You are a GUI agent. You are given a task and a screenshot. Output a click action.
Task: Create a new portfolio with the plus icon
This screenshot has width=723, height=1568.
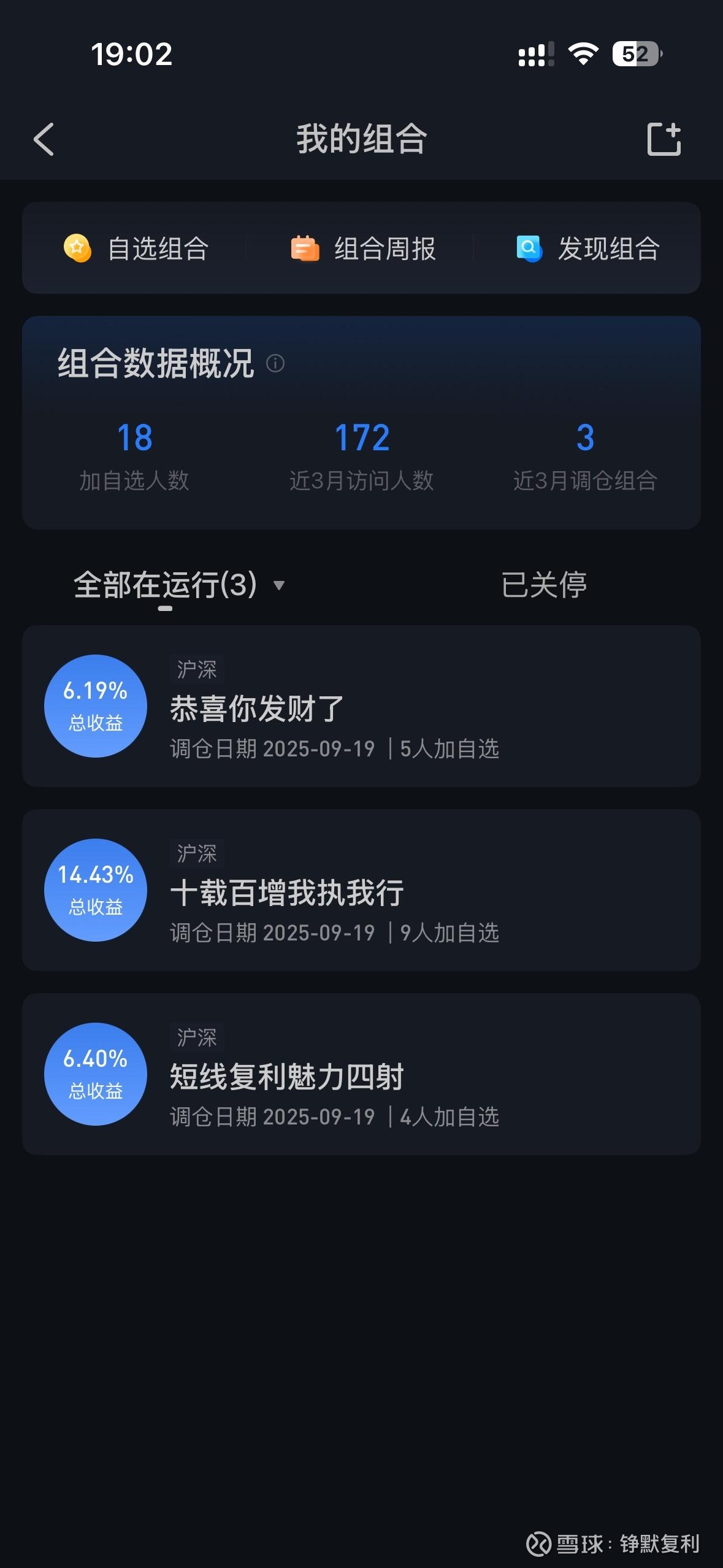click(664, 139)
